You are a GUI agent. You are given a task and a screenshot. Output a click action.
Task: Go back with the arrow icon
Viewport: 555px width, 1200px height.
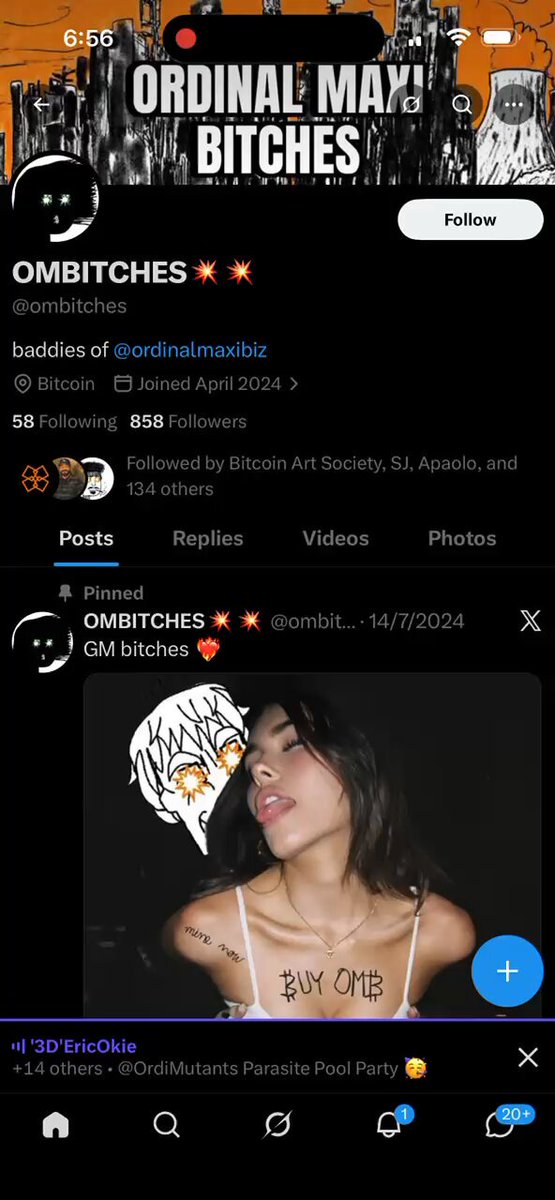(41, 104)
